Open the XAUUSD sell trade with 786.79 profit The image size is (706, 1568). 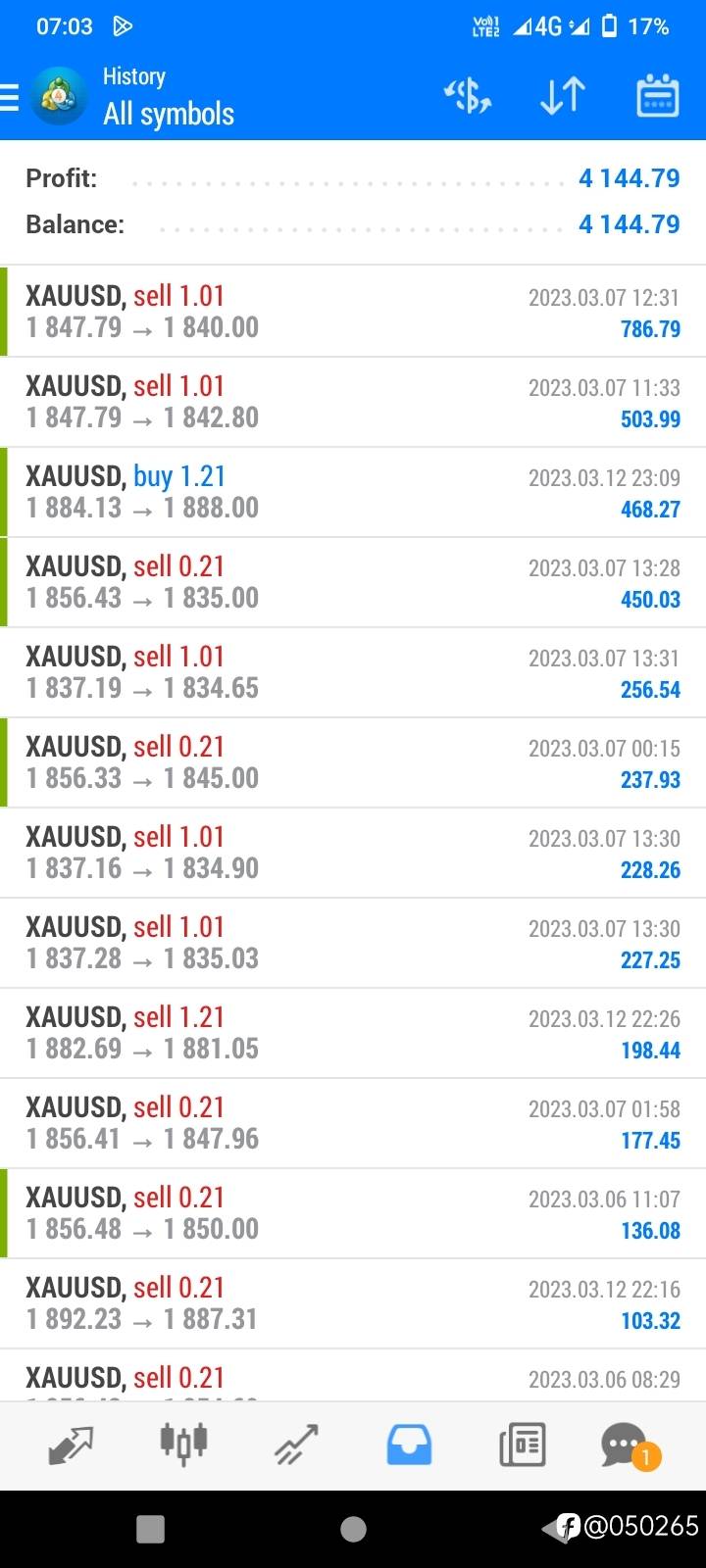(353, 312)
